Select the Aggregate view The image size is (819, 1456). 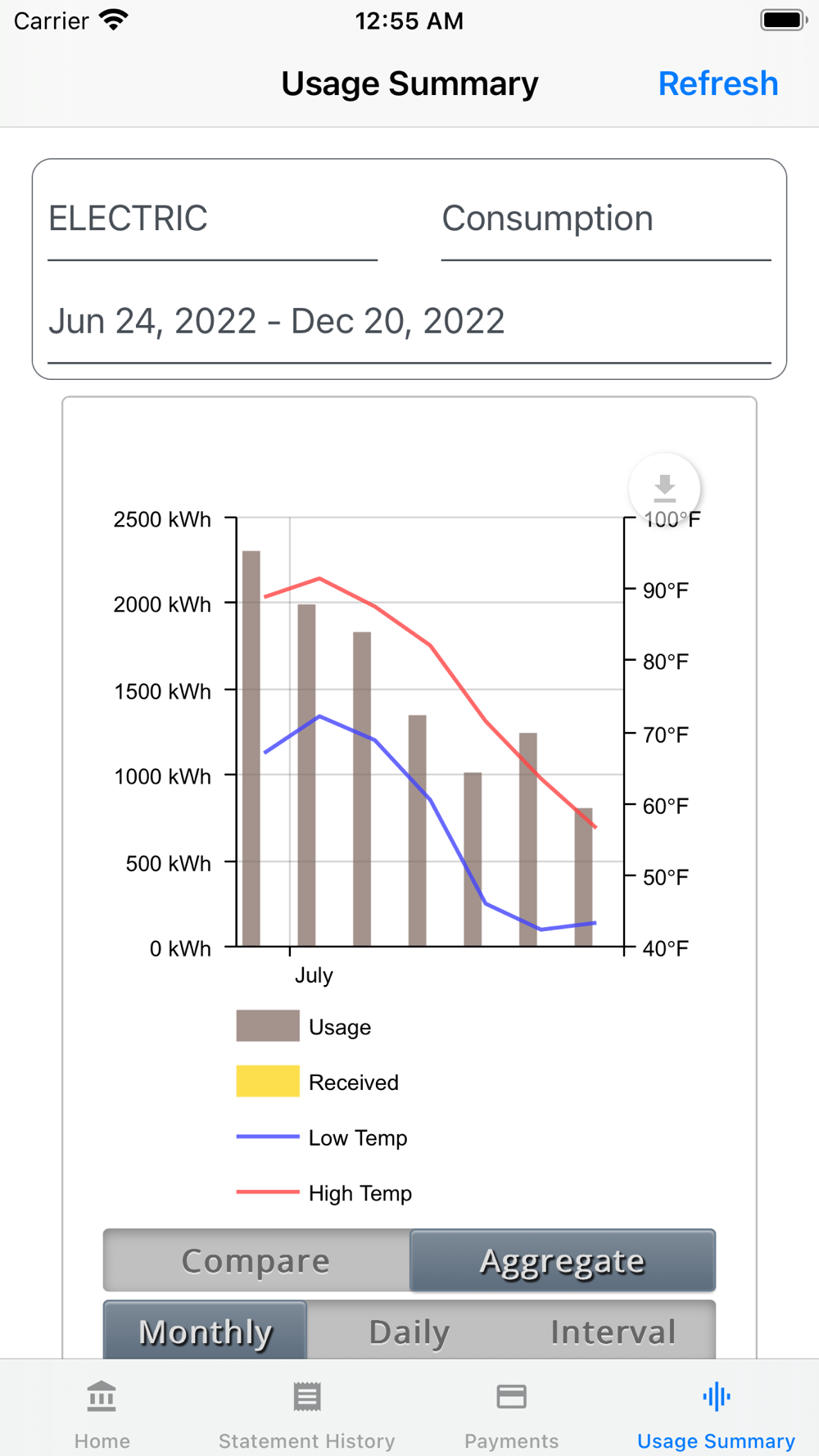(563, 1260)
